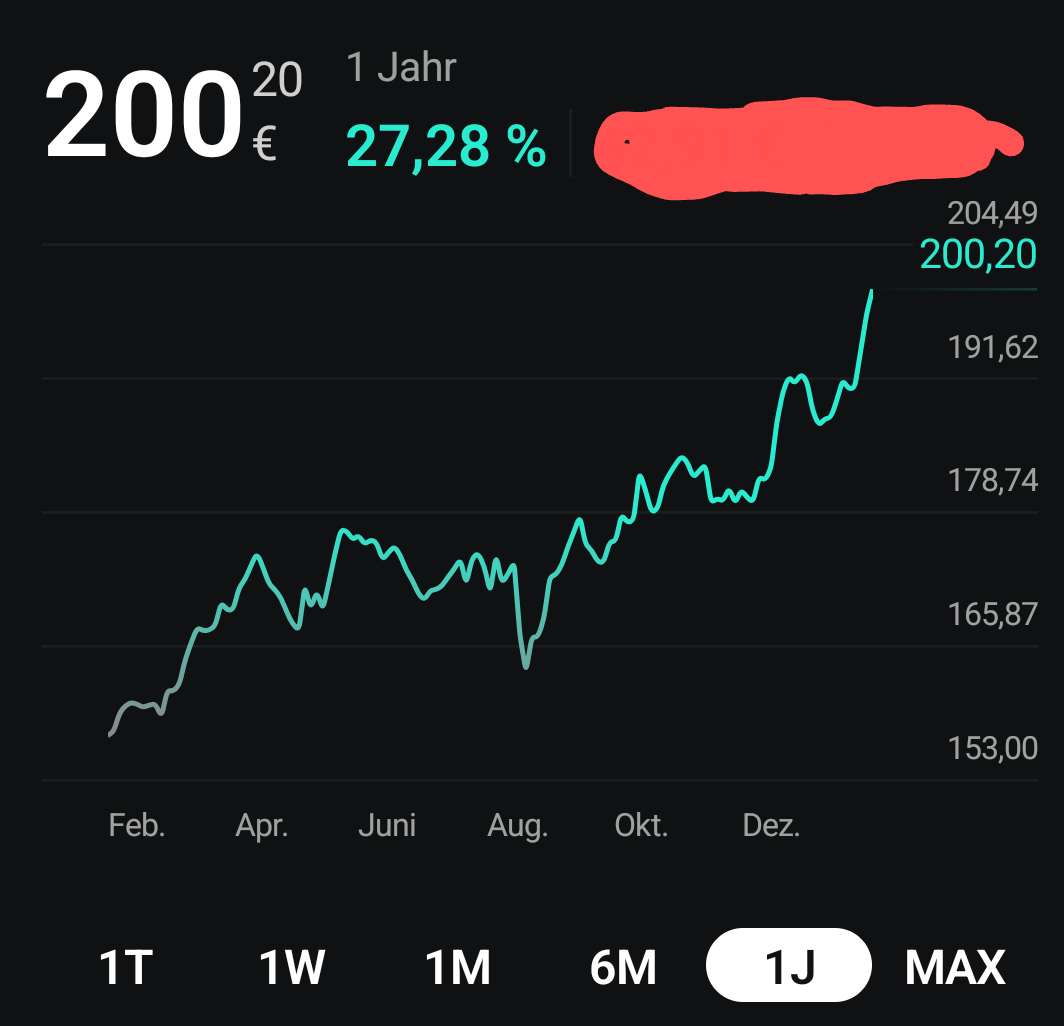Viewport: 1064px width, 1026px height.
Task: Tap the selected 1J range
Action: pyautogui.click(x=789, y=966)
